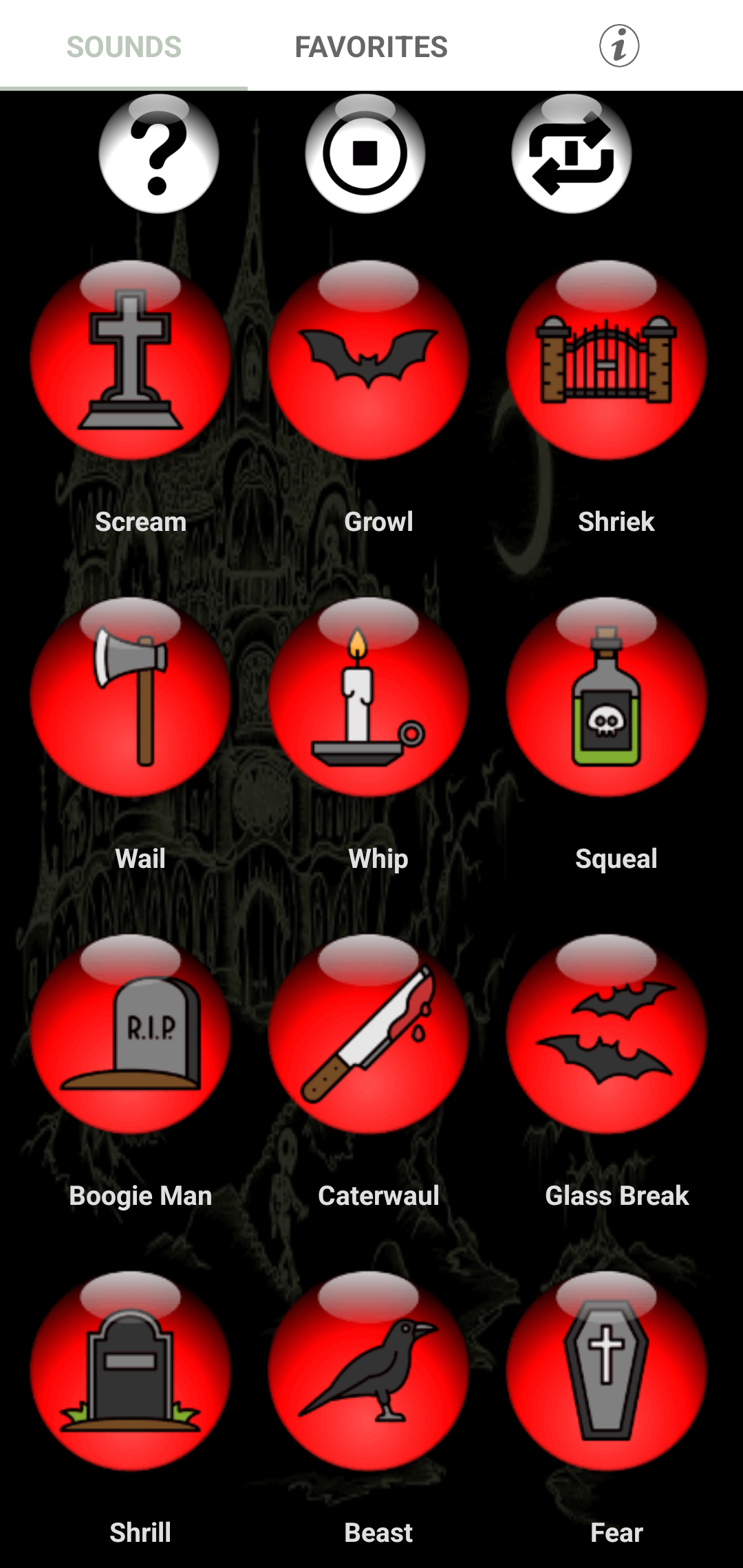Screen dimensions: 743x1568
Task: Switch to the Favorites tab
Action: [371, 47]
